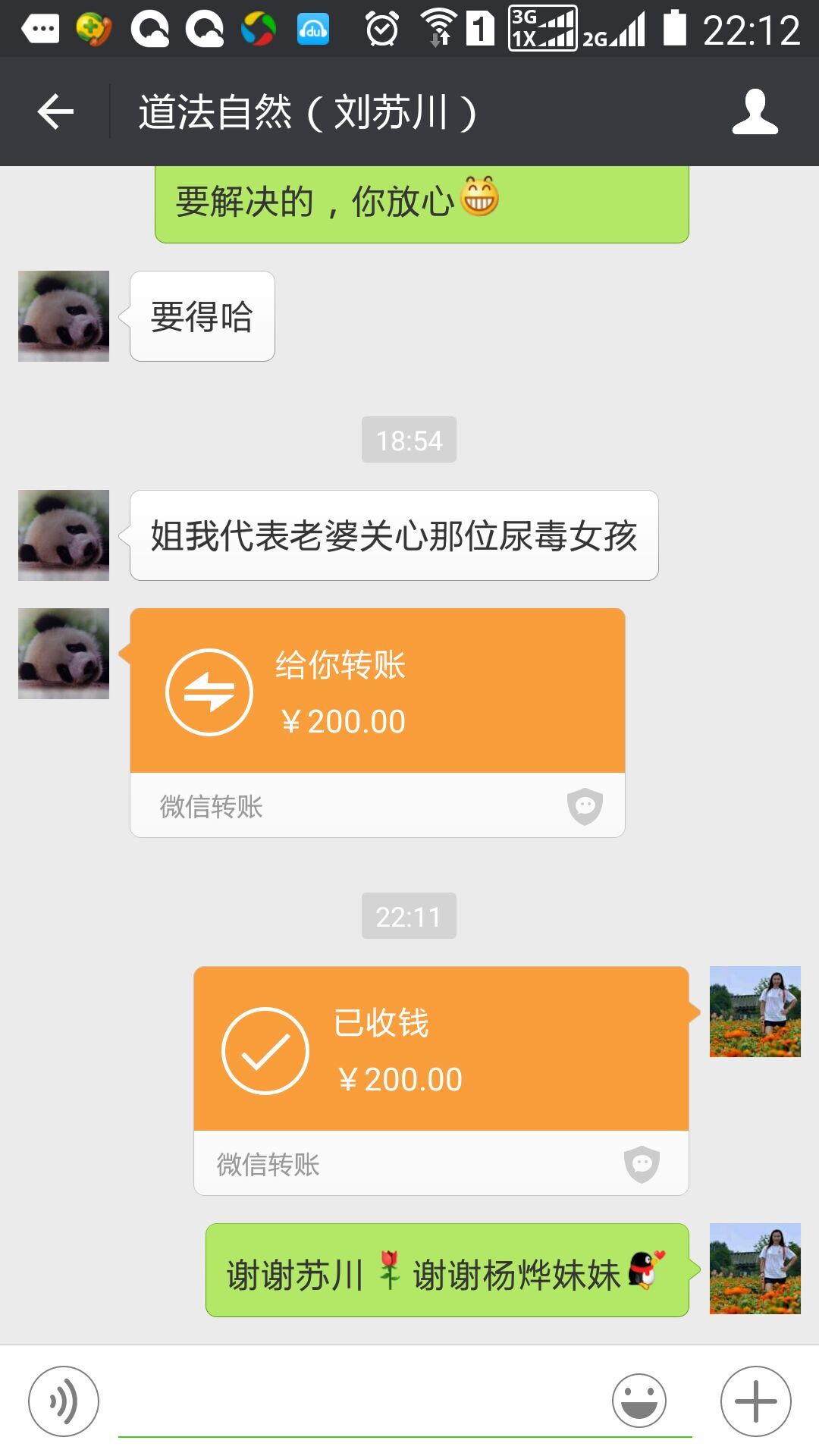Switch to voice message input
The image size is (819, 1456).
(64, 1401)
